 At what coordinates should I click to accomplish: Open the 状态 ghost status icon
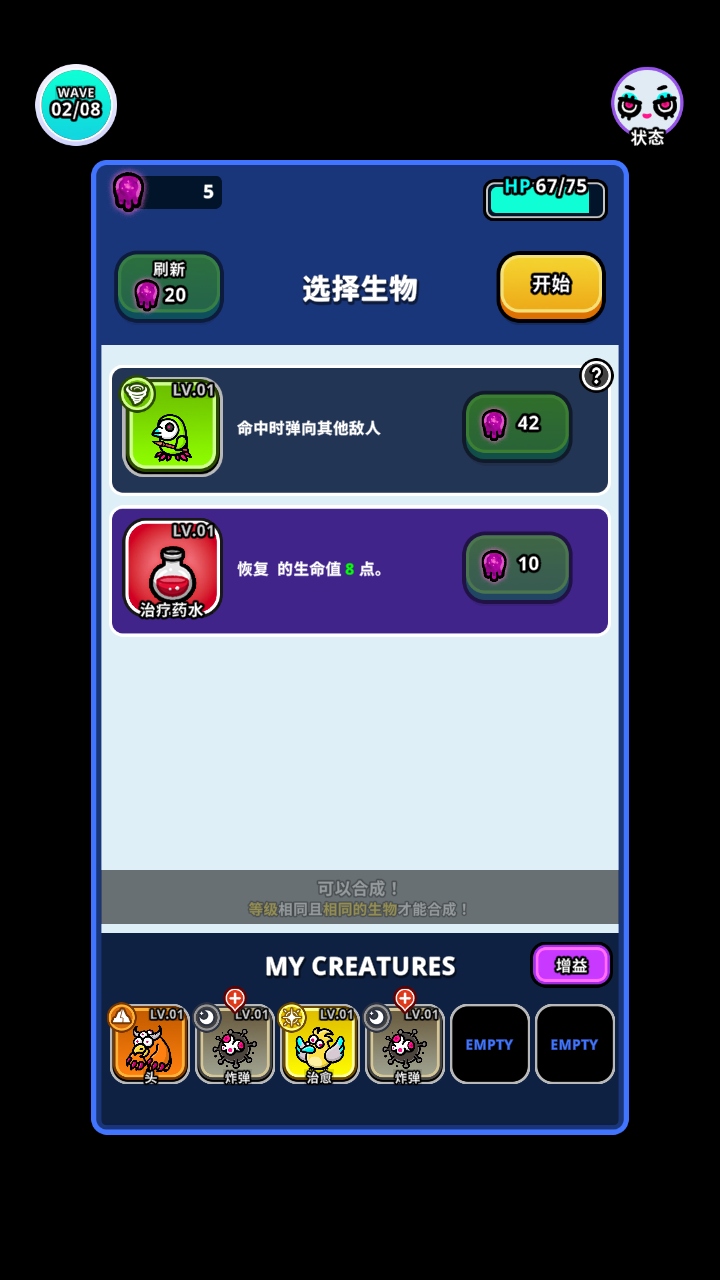click(x=647, y=100)
